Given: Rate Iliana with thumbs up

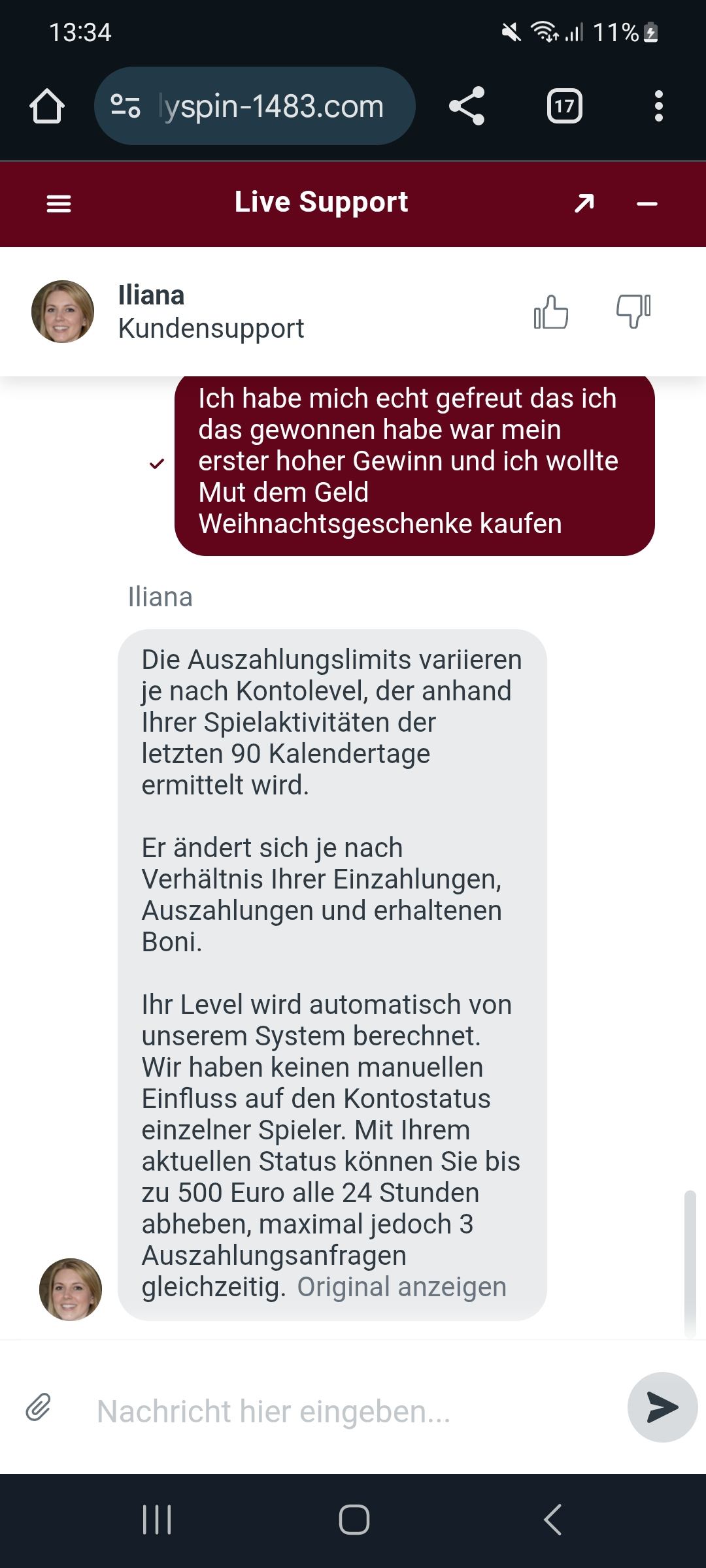Looking at the screenshot, I should tap(551, 312).
